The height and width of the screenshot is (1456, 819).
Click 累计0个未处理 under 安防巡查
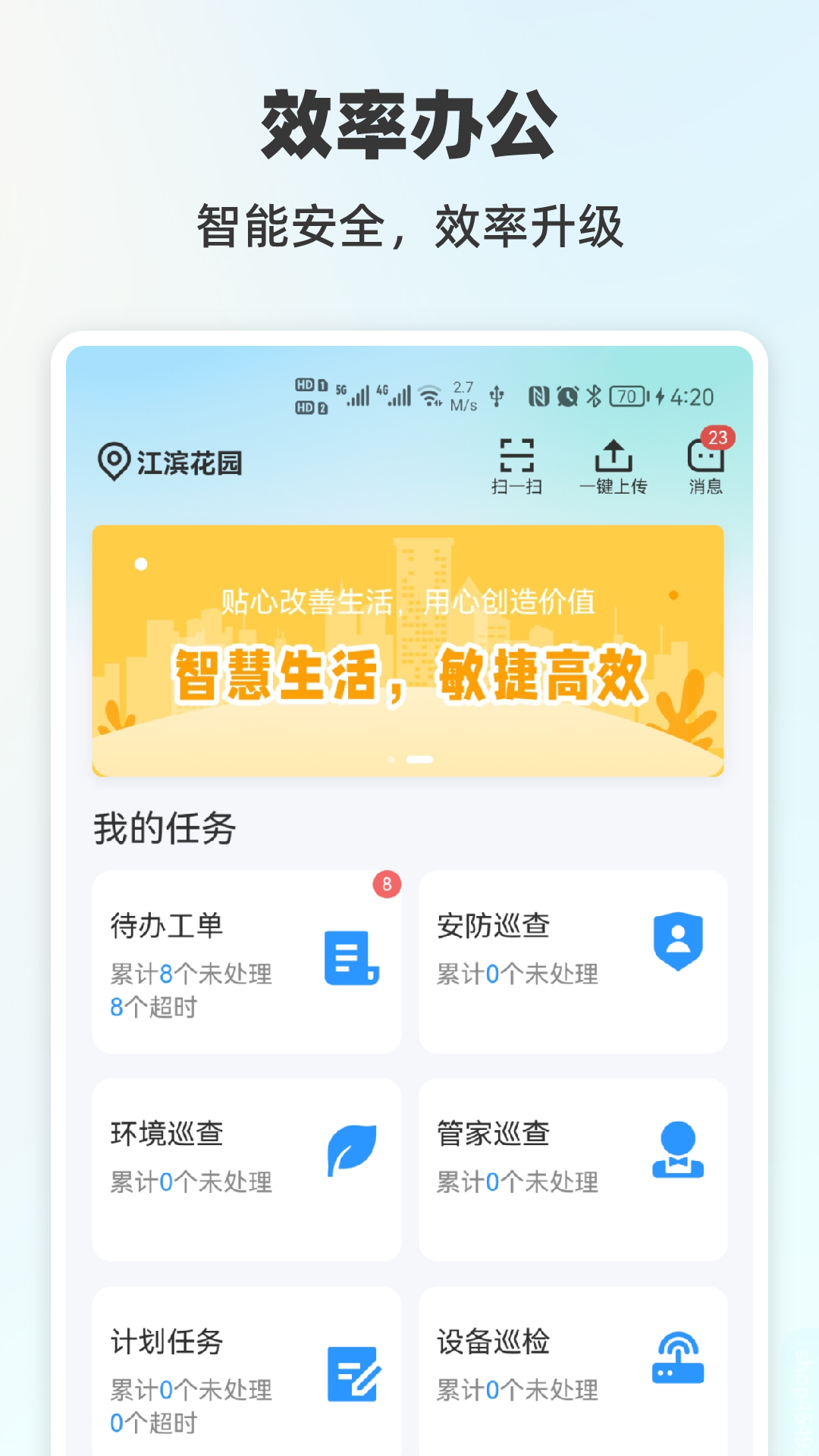click(518, 976)
